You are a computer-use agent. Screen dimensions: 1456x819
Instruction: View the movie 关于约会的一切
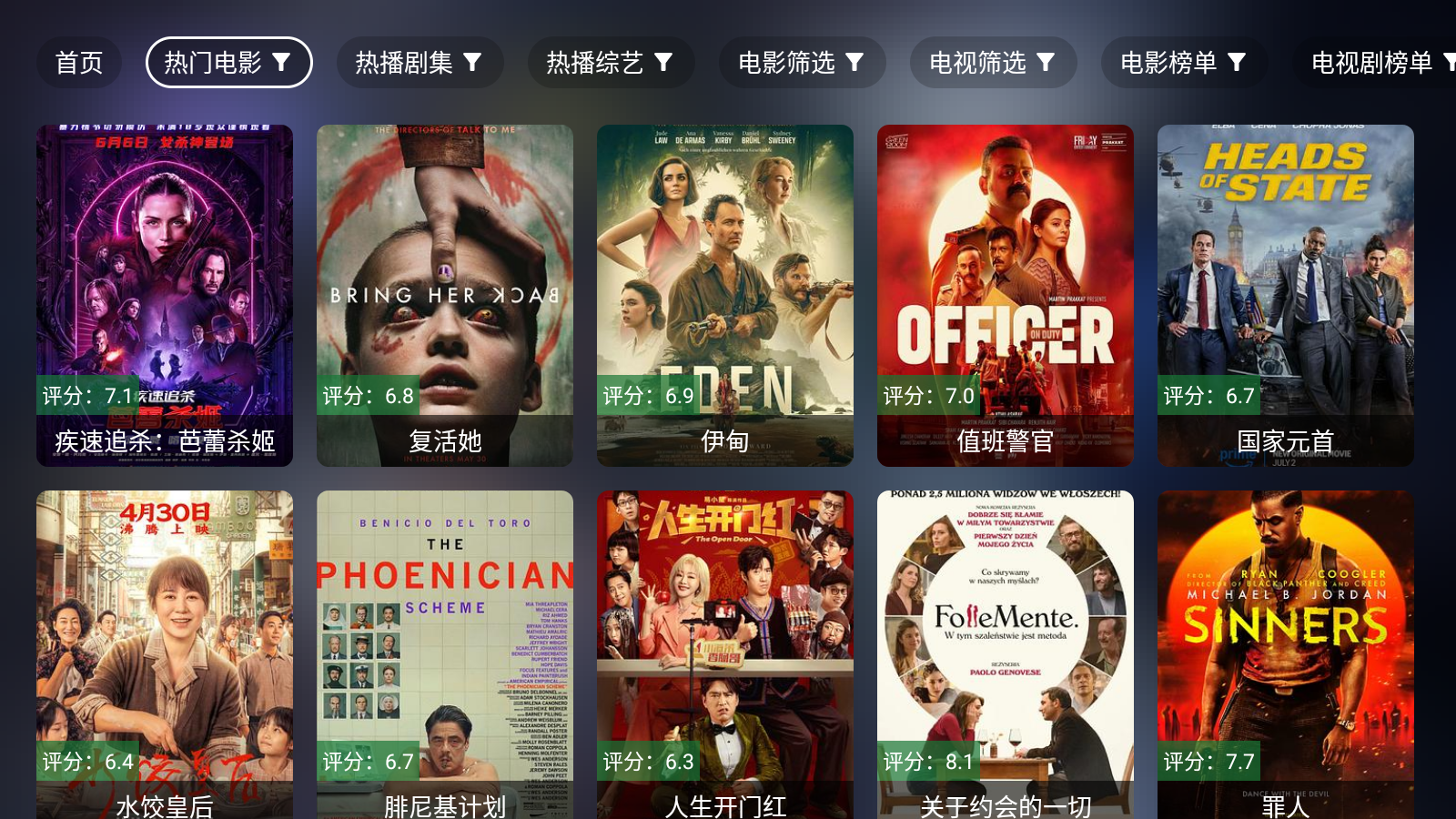(x=1006, y=655)
